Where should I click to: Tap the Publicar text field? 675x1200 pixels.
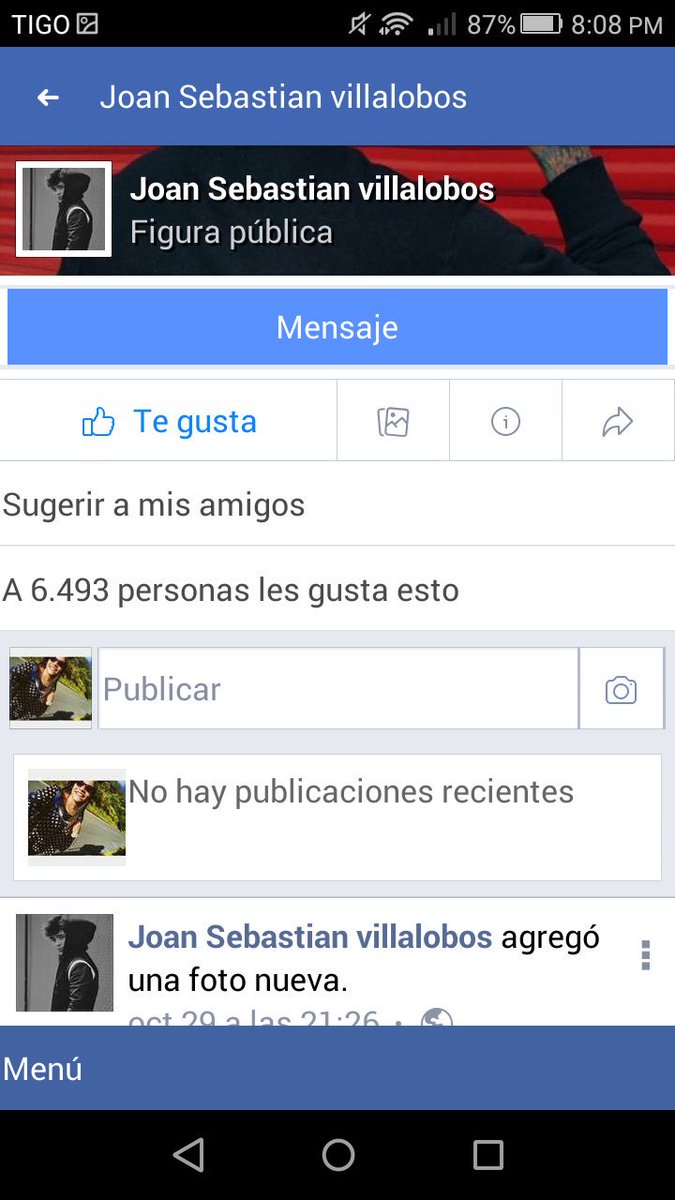point(338,688)
